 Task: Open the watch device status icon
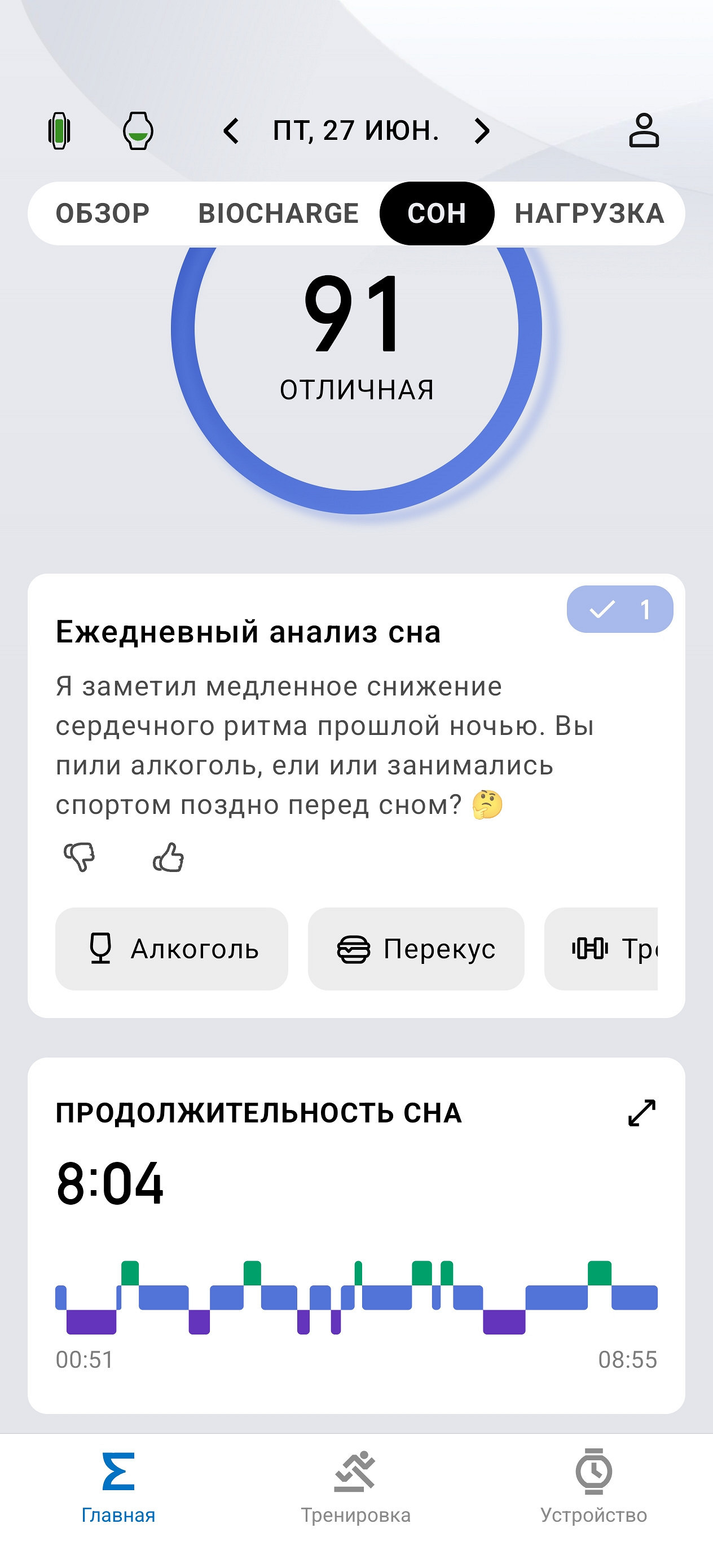click(x=138, y=131)
